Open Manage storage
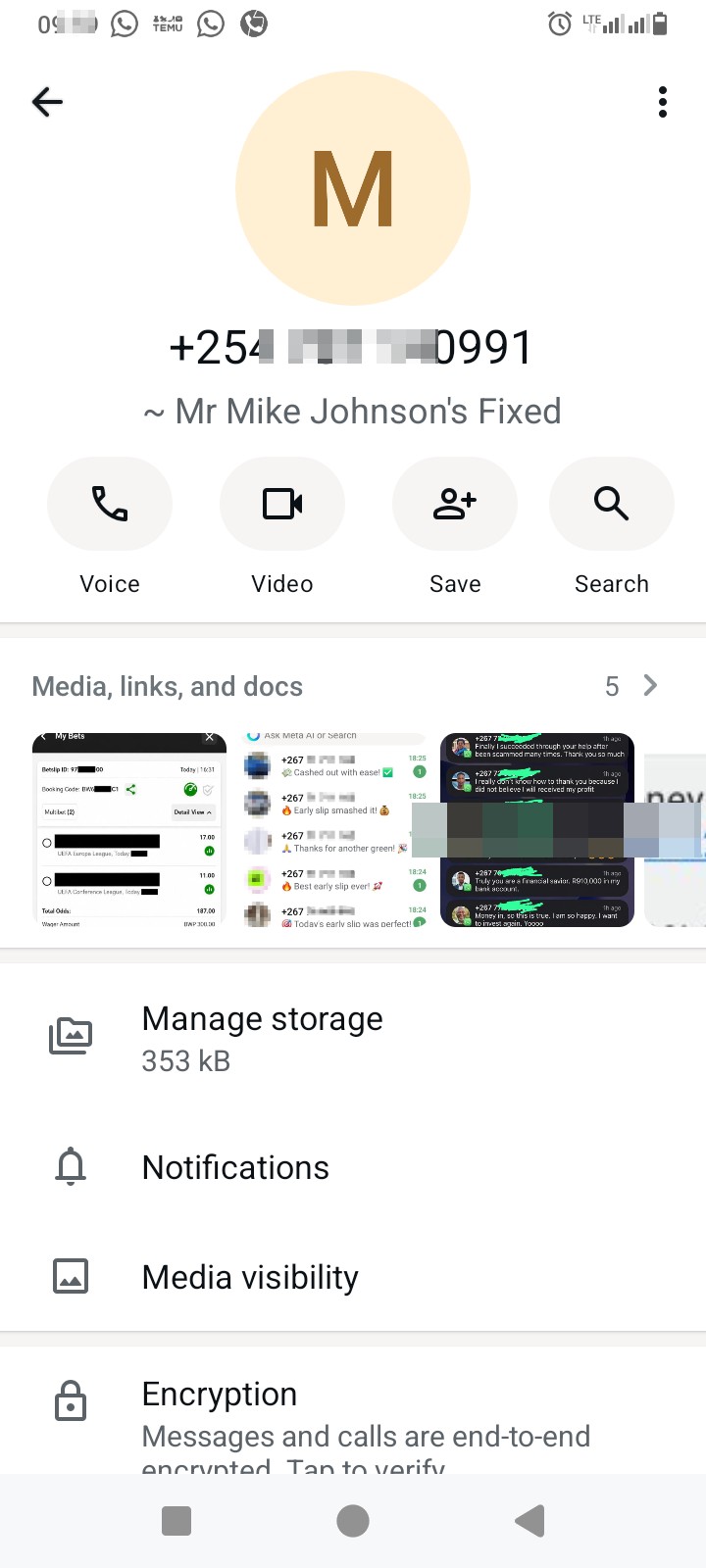This screenshot has width=706, height=1568. [x=353, y=1039]
